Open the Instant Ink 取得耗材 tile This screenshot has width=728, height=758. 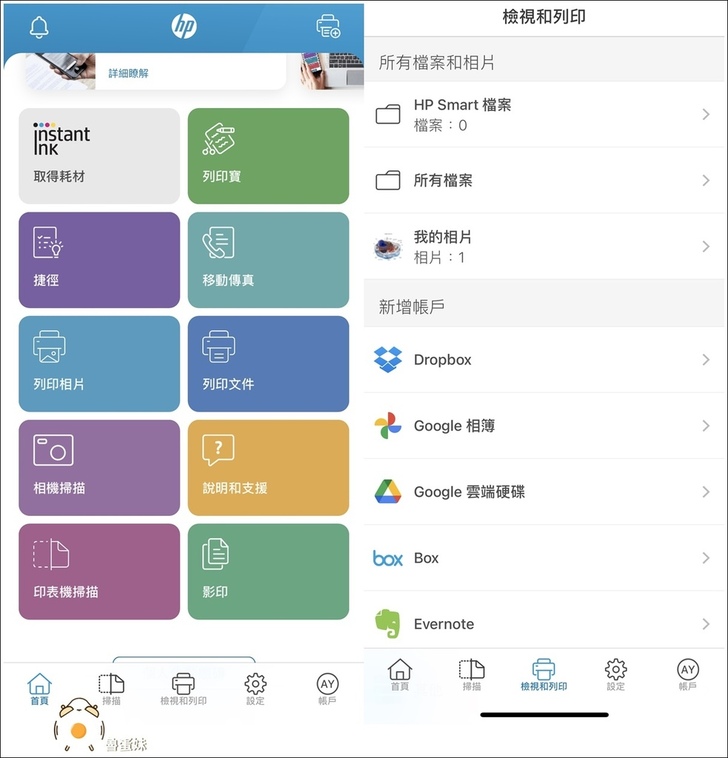[99, 155]
